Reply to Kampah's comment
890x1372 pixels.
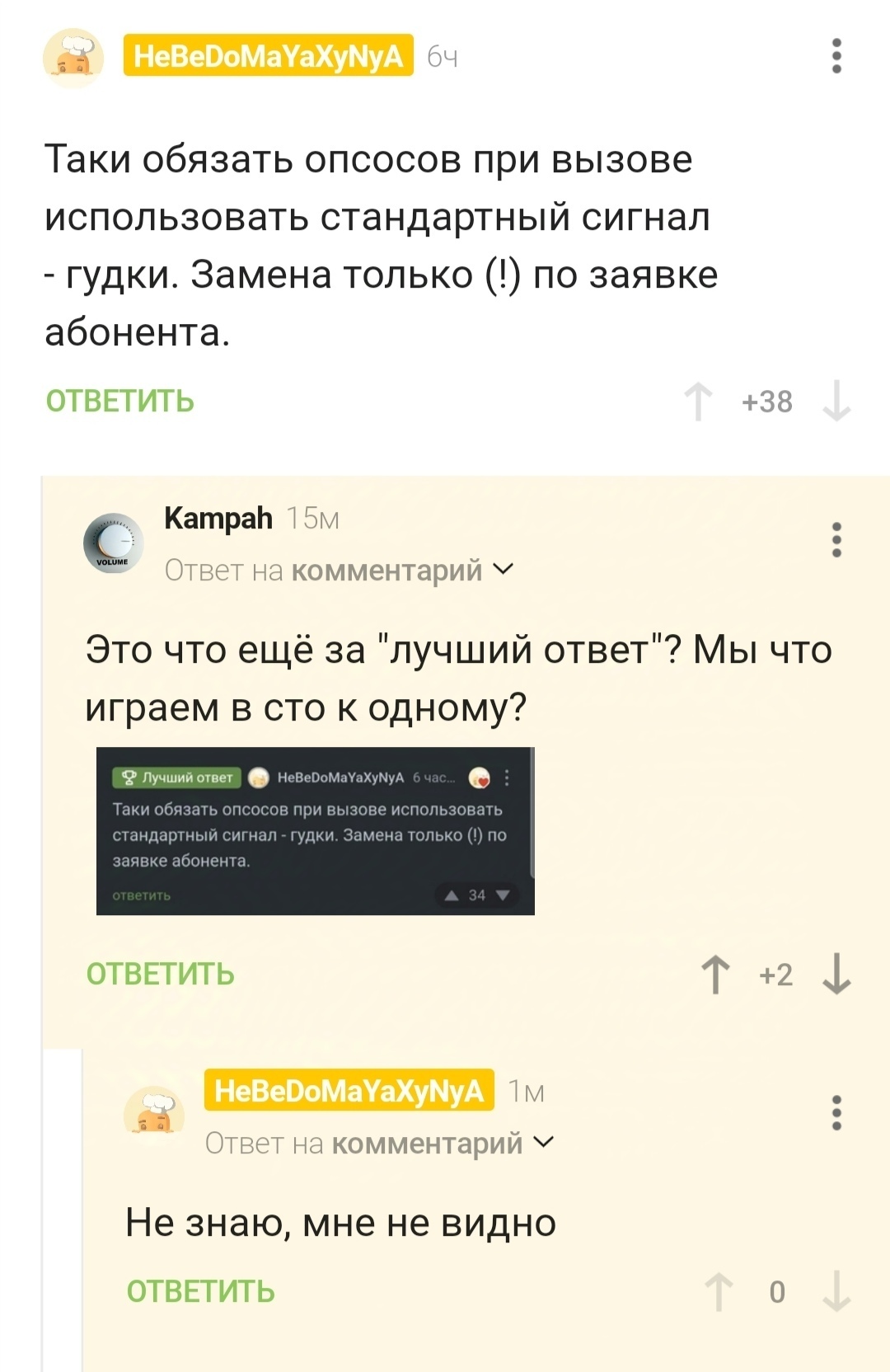161,975
